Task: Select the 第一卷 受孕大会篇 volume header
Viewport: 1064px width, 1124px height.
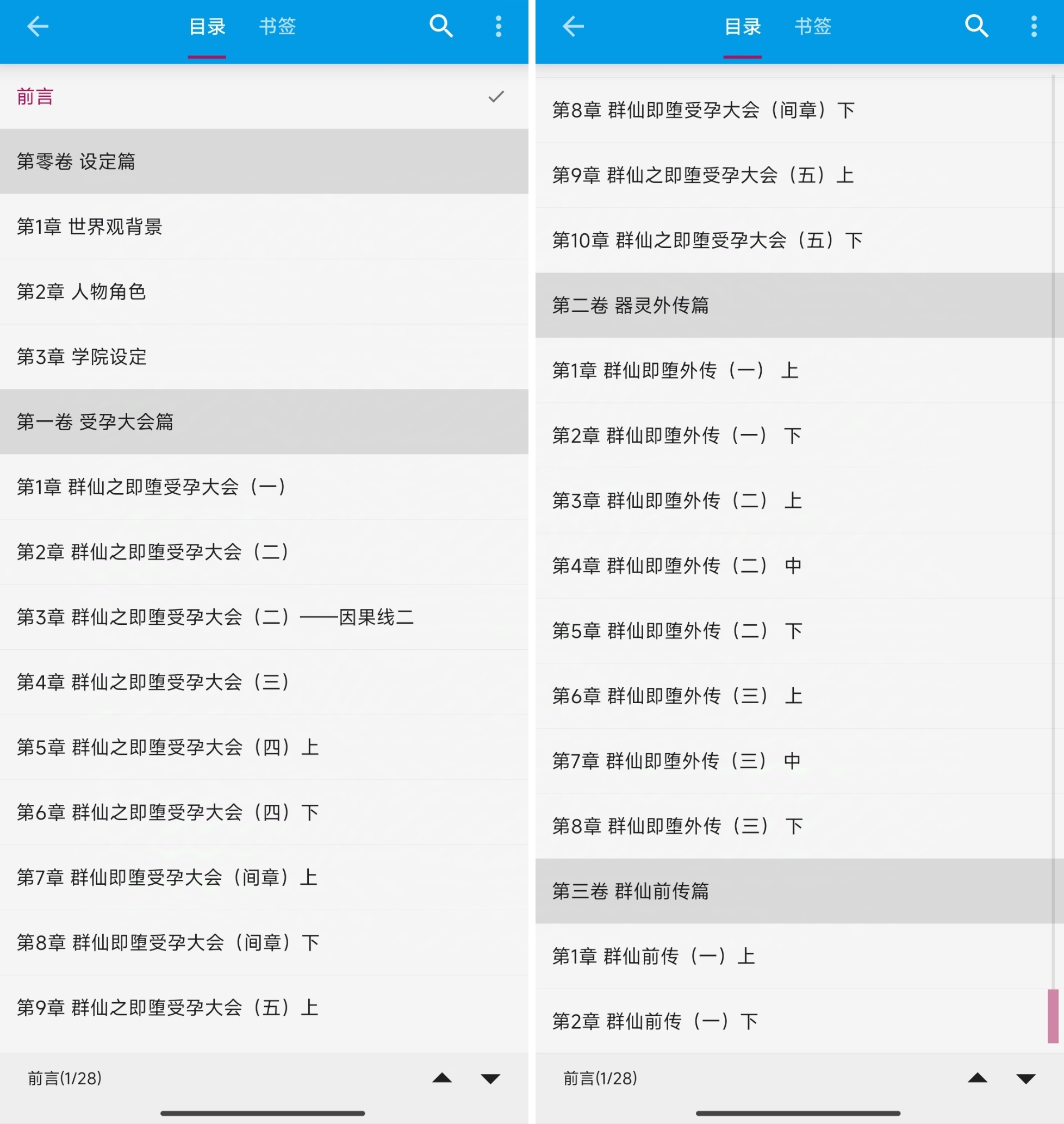Action: [x=227, y=421]
